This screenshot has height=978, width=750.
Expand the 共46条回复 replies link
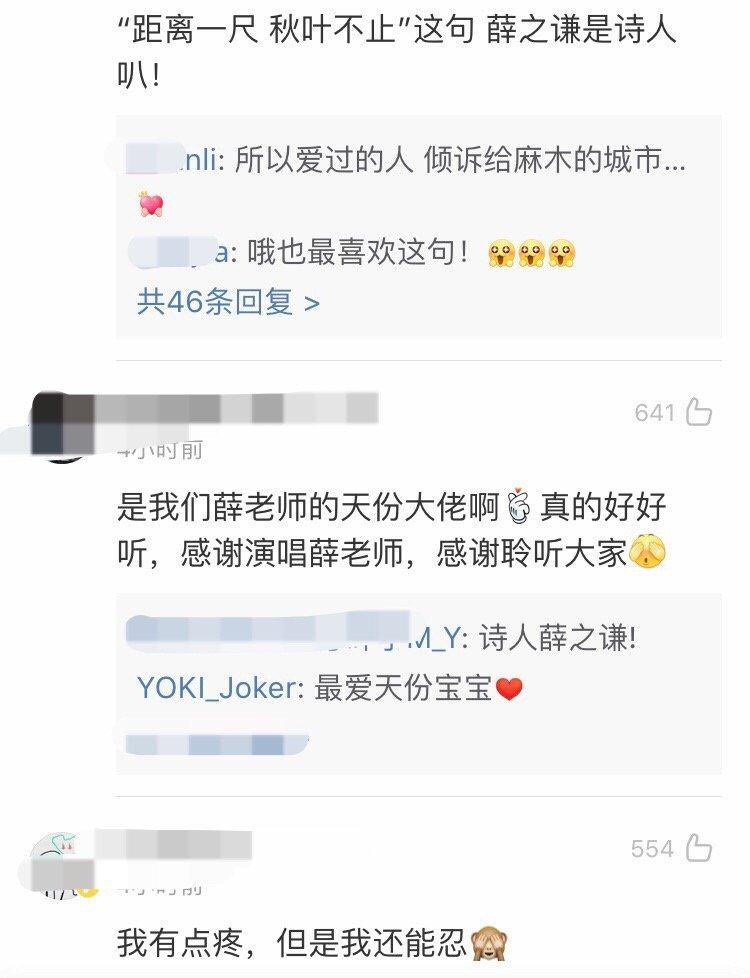pos(228,302)
